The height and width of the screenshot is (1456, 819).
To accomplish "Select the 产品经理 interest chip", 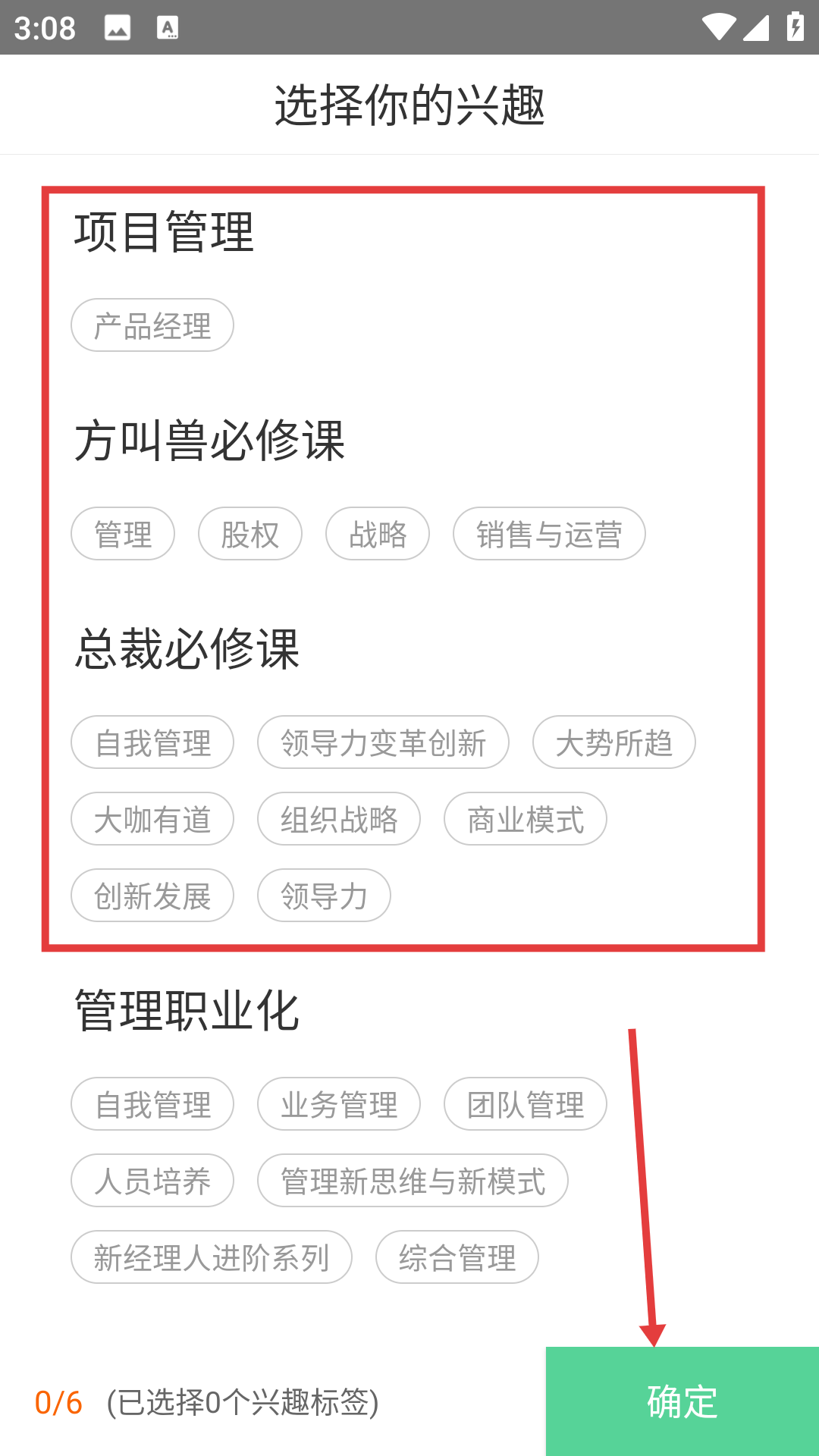I will [152, 325].
